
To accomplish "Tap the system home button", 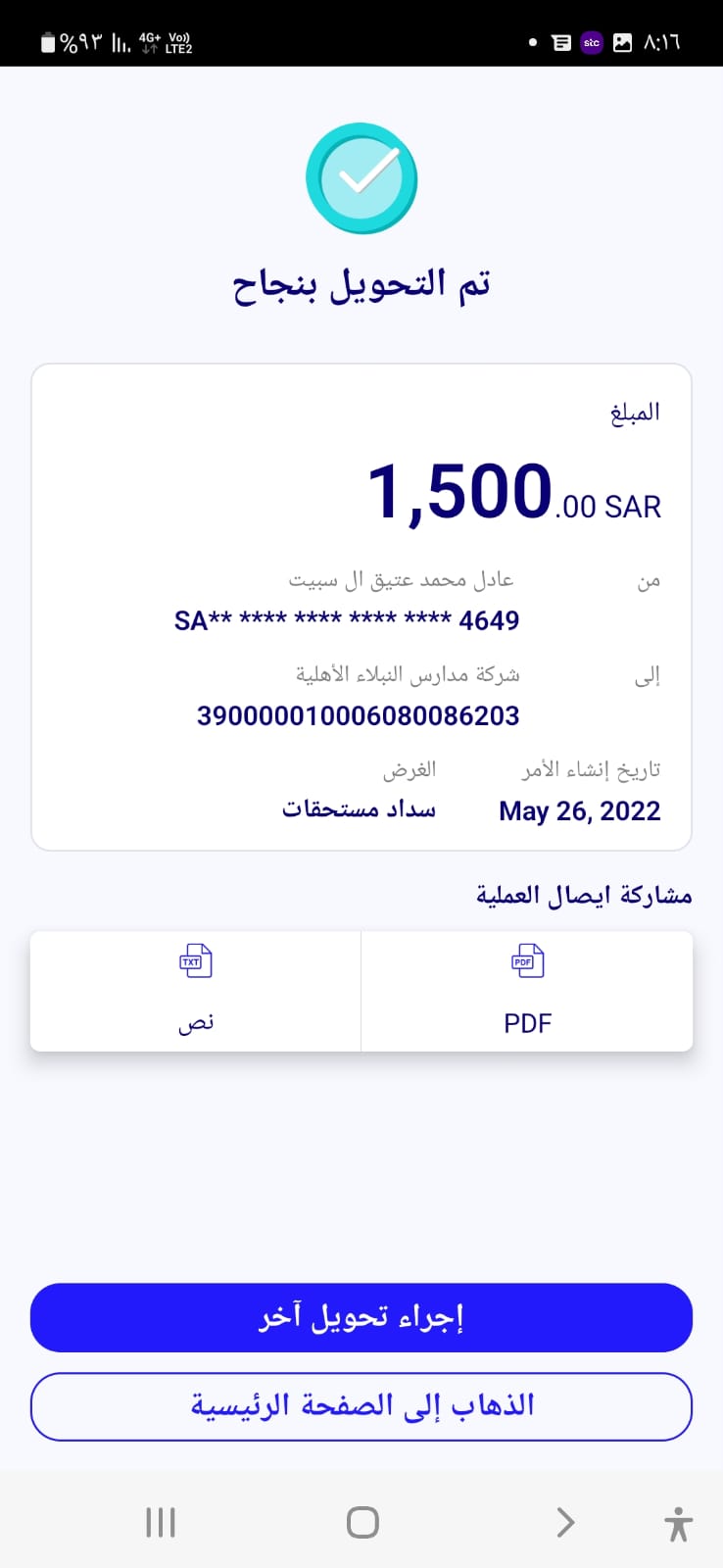I will 362,1522.
